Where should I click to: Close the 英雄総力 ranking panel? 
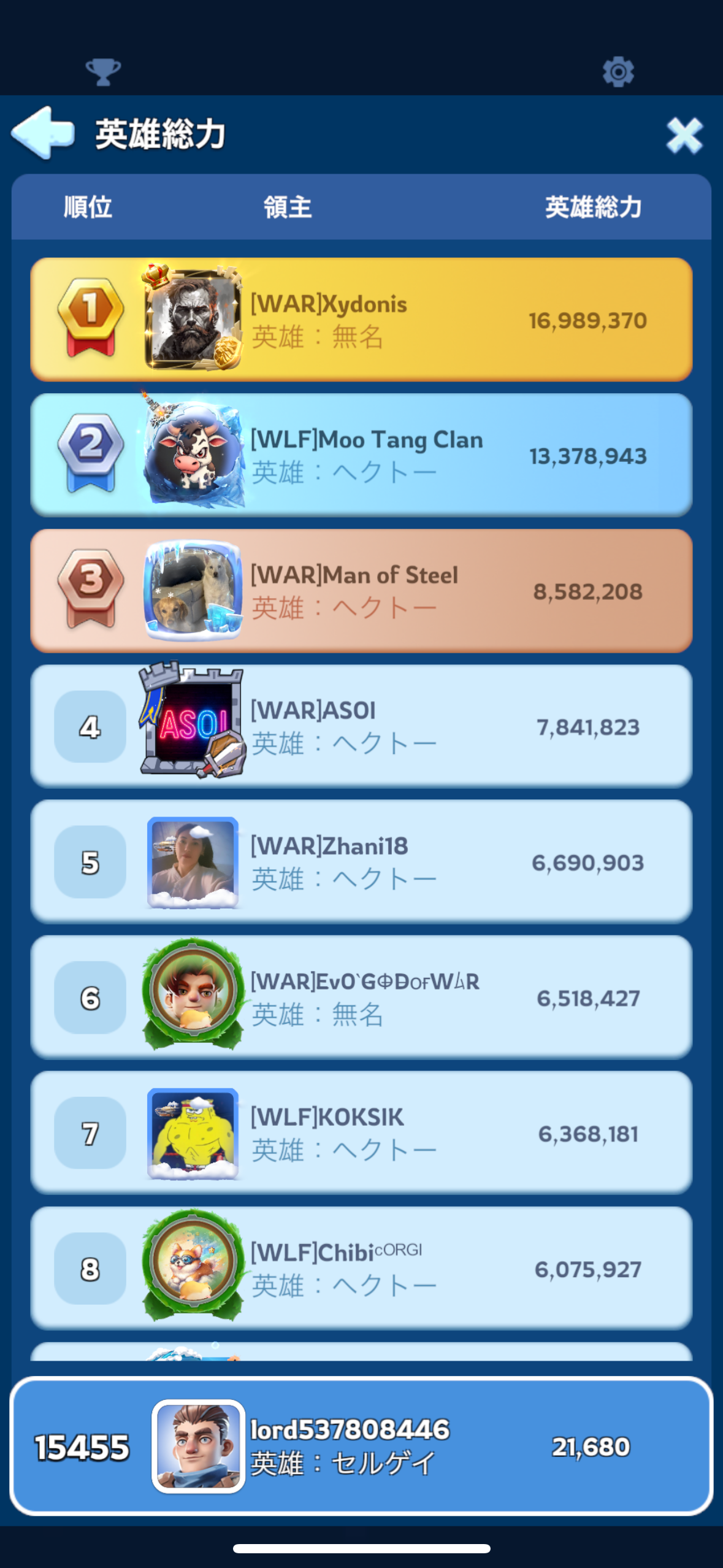tap(684, 135)
